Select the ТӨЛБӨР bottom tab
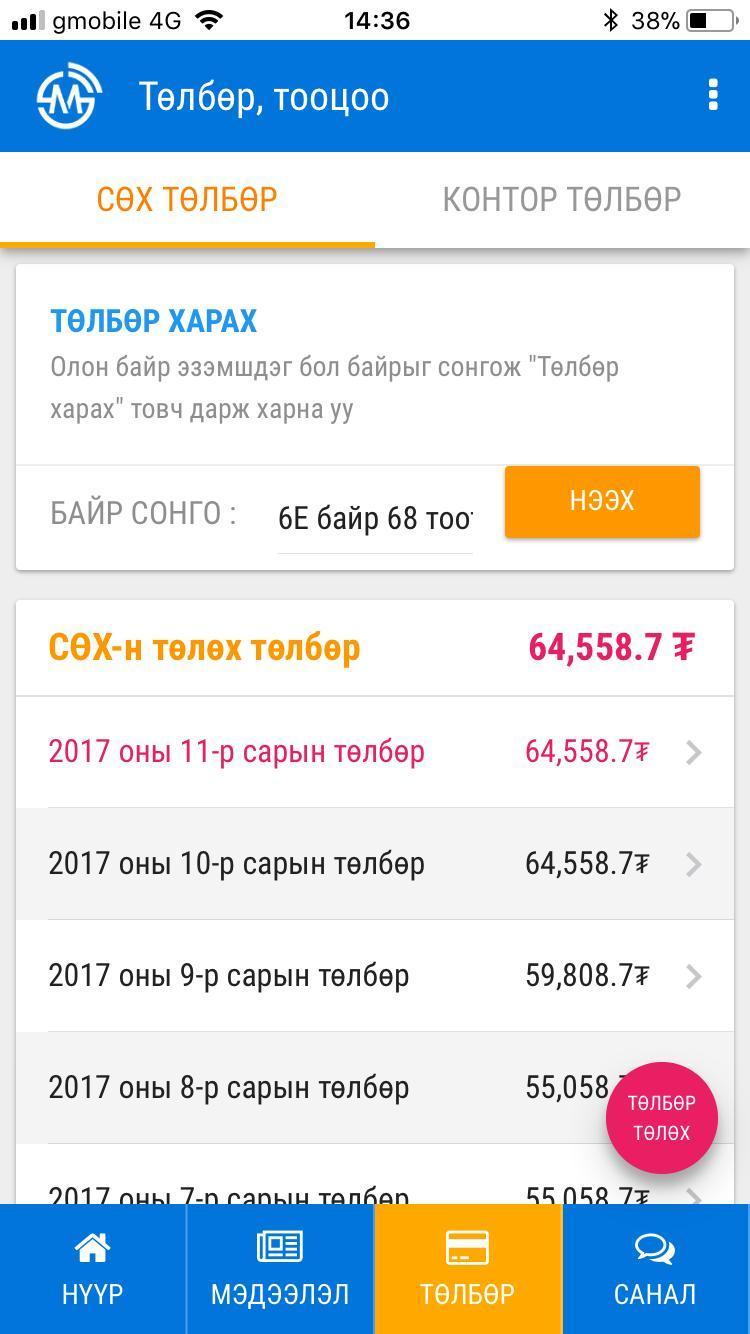Image resolution: width=750 pixels, height=1334 pixels. click(x=468, y=1269)
